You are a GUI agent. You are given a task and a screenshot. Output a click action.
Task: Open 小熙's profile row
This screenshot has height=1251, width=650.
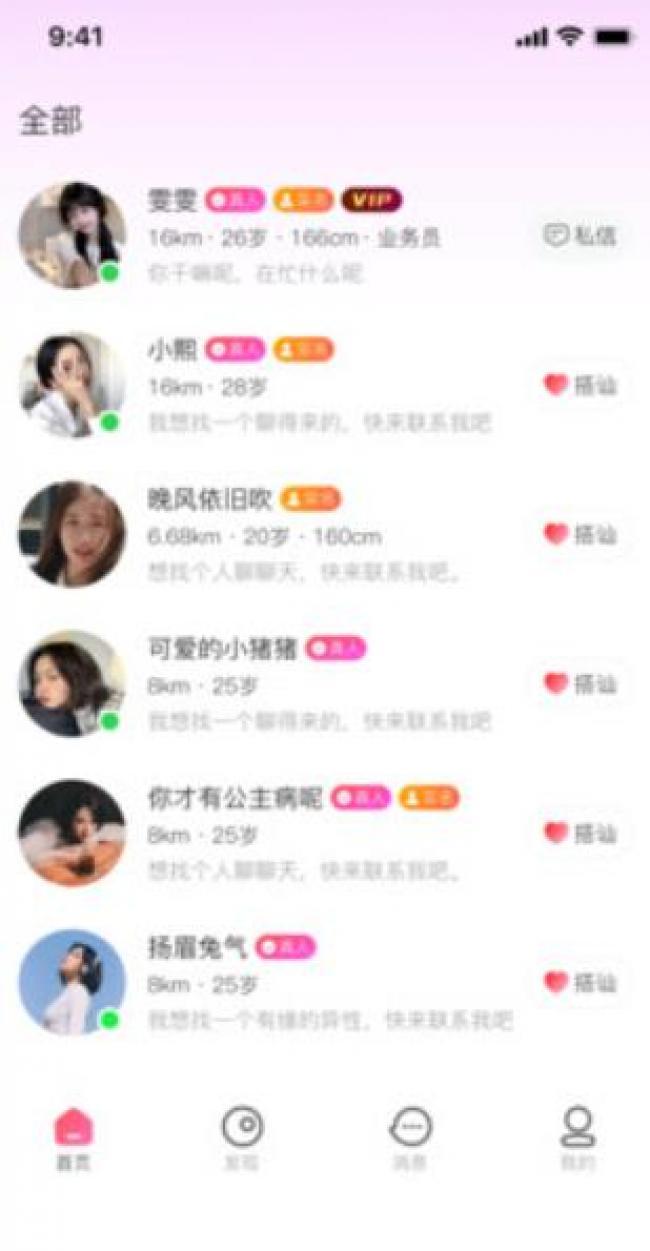pos(325,385)
